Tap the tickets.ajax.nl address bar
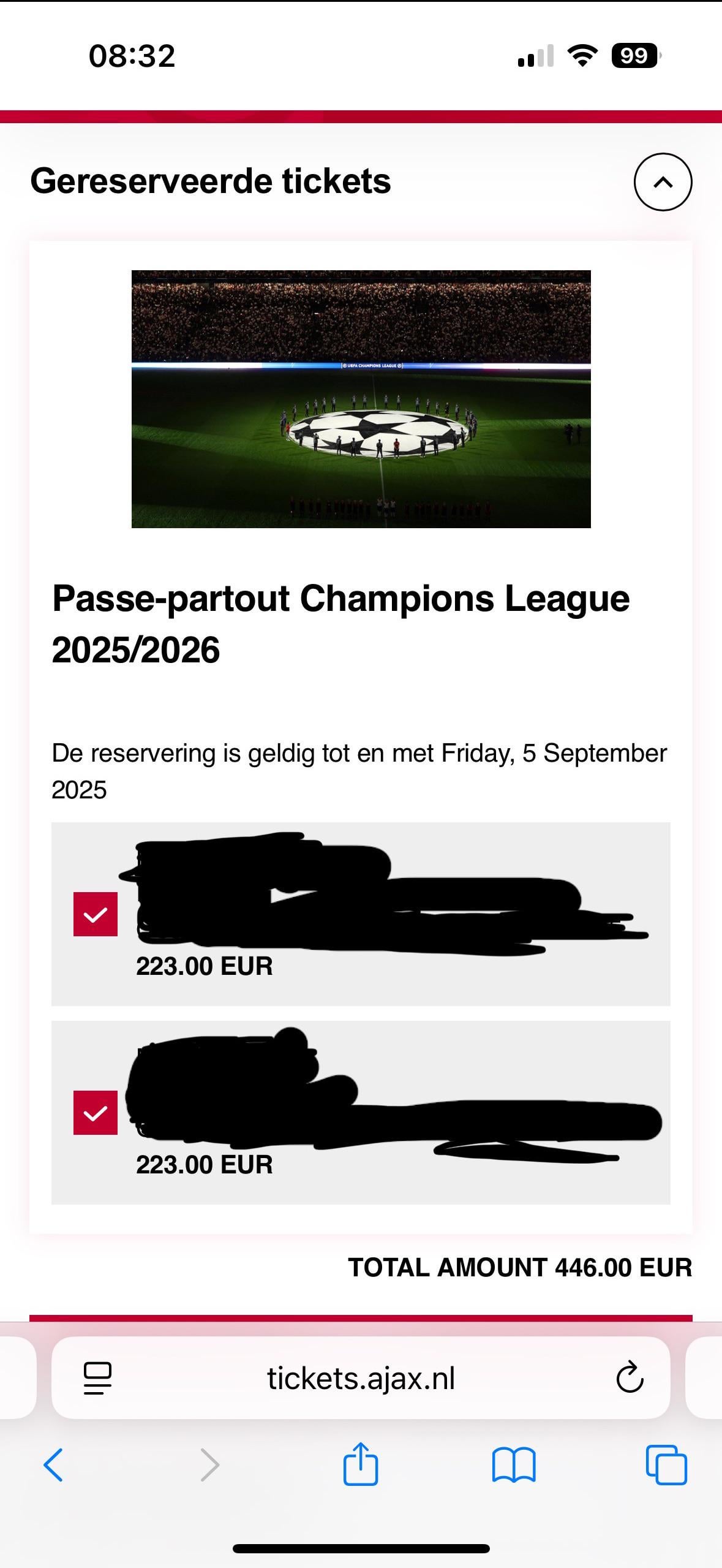Viewport: 722px width, 1568px height. coord(361,1379)
